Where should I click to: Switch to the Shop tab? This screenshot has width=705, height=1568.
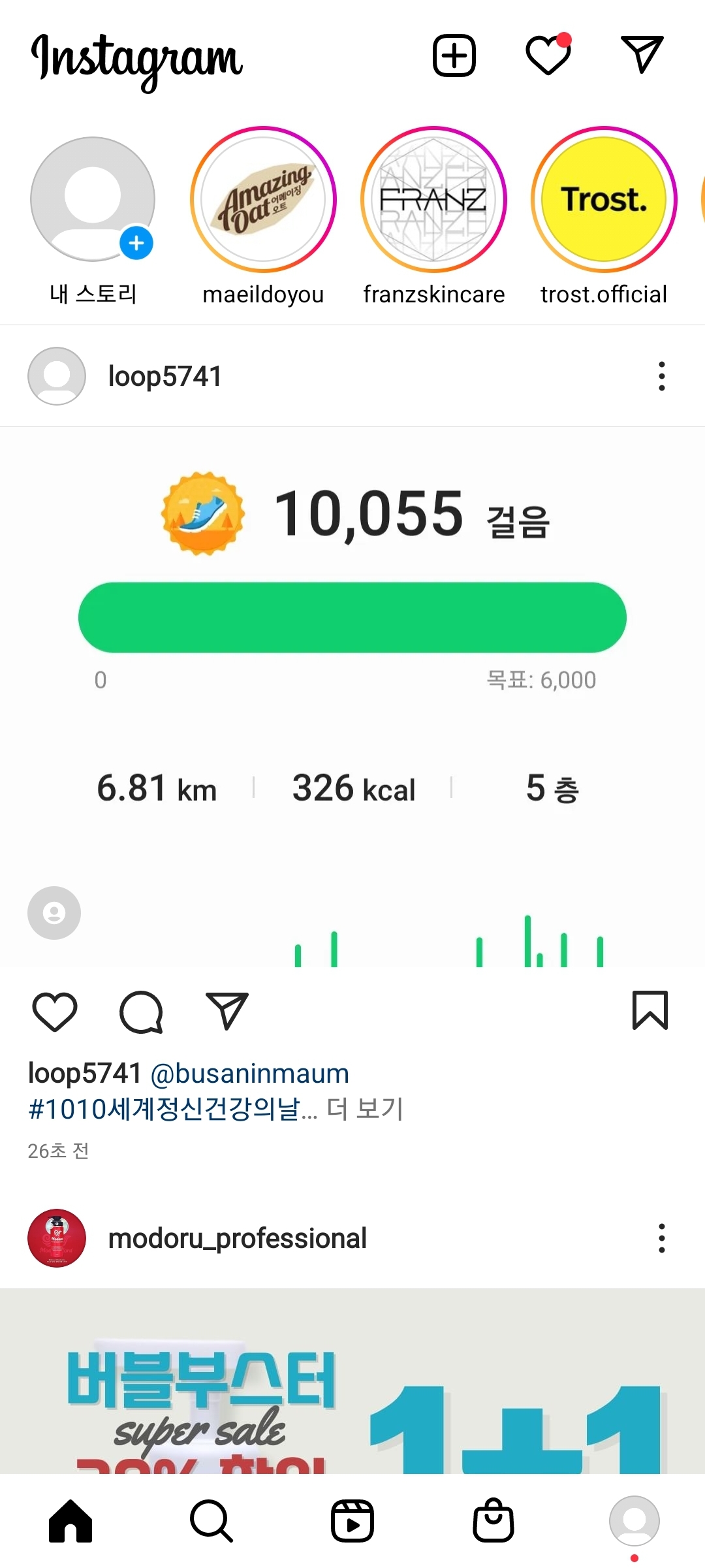[493, 1521]
